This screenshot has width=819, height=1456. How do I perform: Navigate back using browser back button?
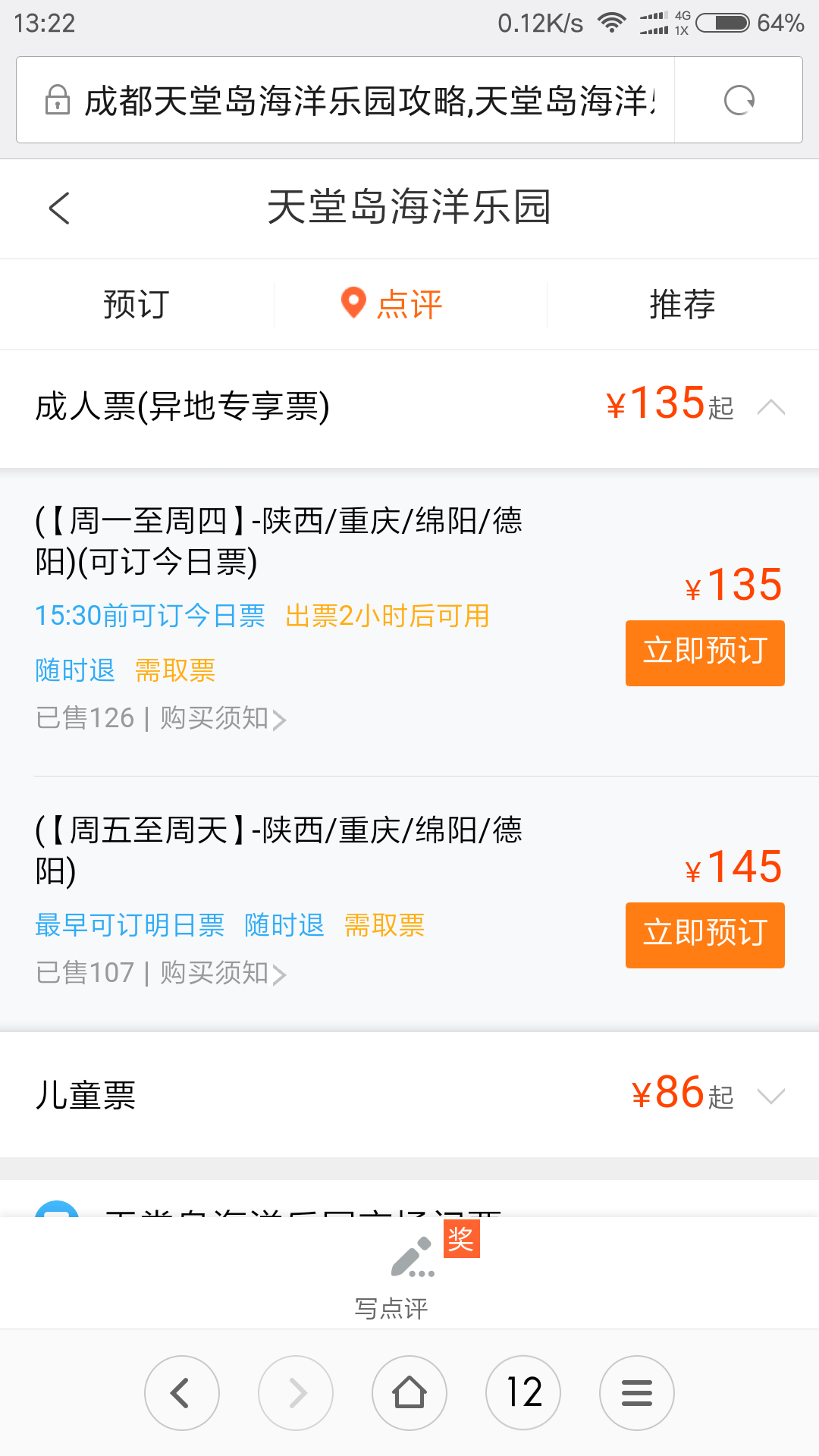[182, 1393]
